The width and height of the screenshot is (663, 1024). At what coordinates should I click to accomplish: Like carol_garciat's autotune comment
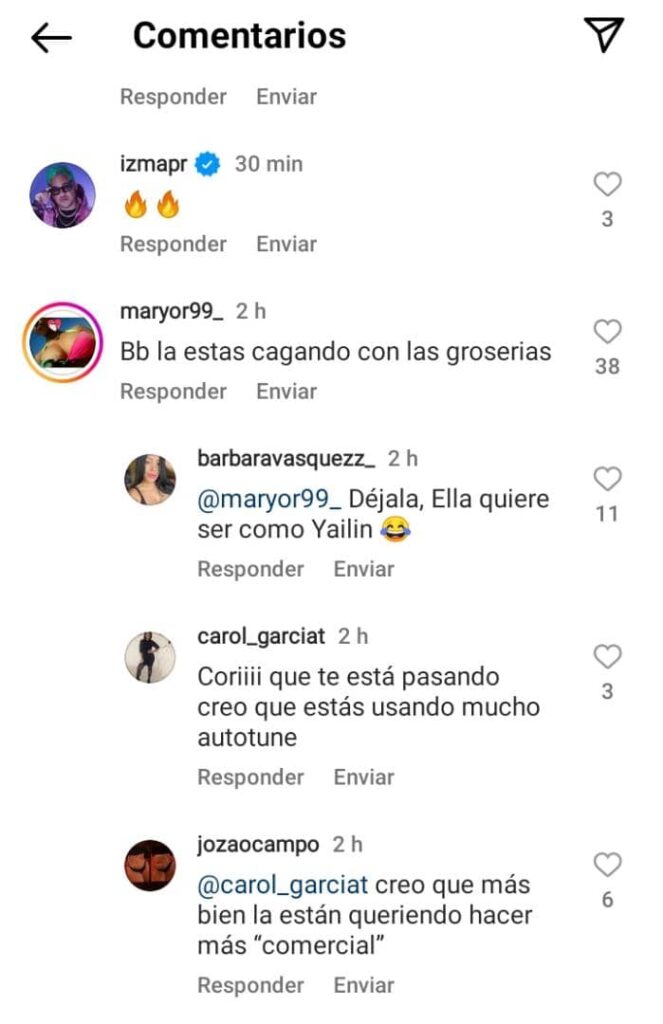point(607,657)
